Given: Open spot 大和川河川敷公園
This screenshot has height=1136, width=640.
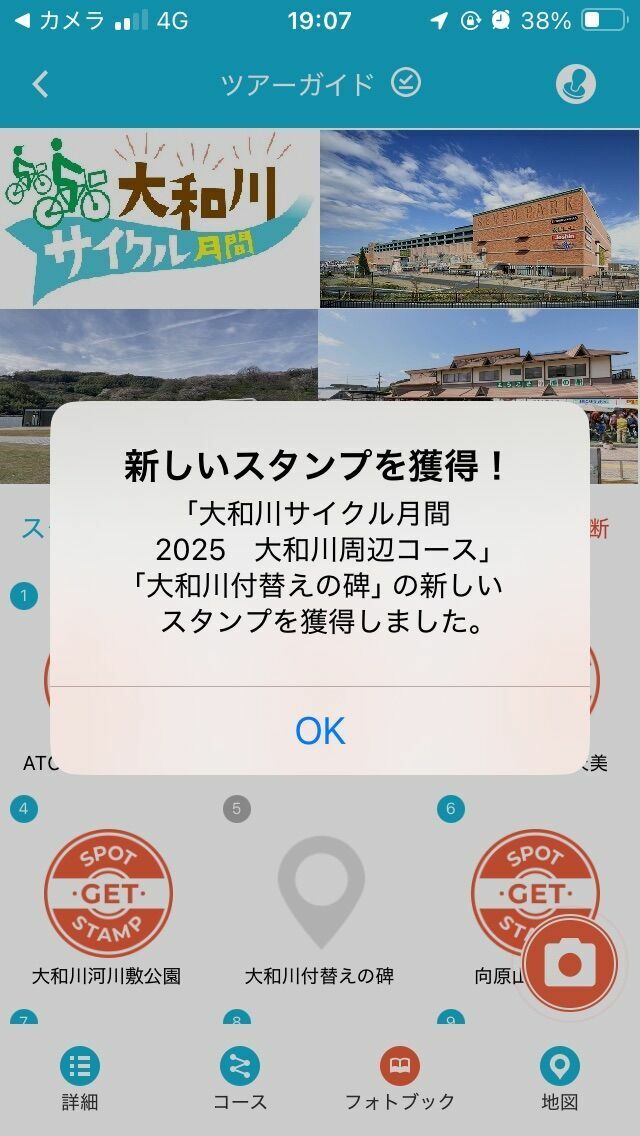Looking at the screenshot, I should click(107, 894).
